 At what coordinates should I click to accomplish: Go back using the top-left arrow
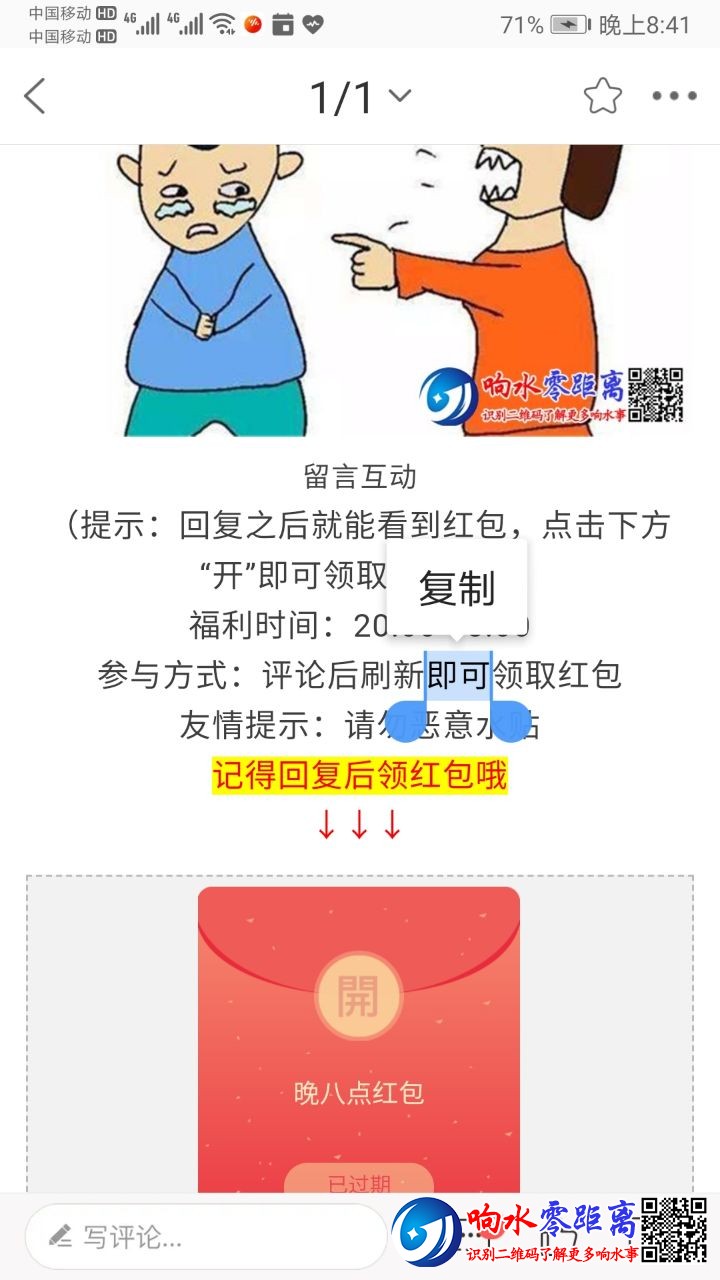(x=35, y=97)
